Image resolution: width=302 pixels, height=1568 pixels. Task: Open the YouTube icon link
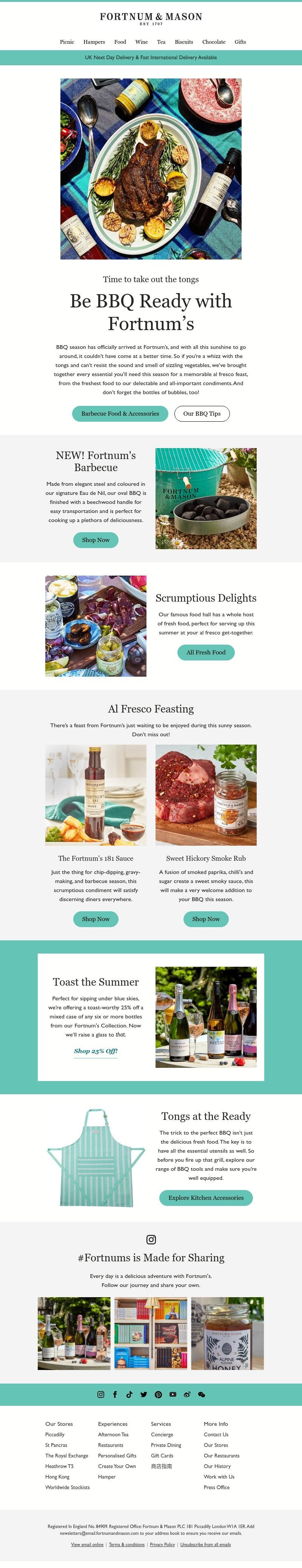172,1394
